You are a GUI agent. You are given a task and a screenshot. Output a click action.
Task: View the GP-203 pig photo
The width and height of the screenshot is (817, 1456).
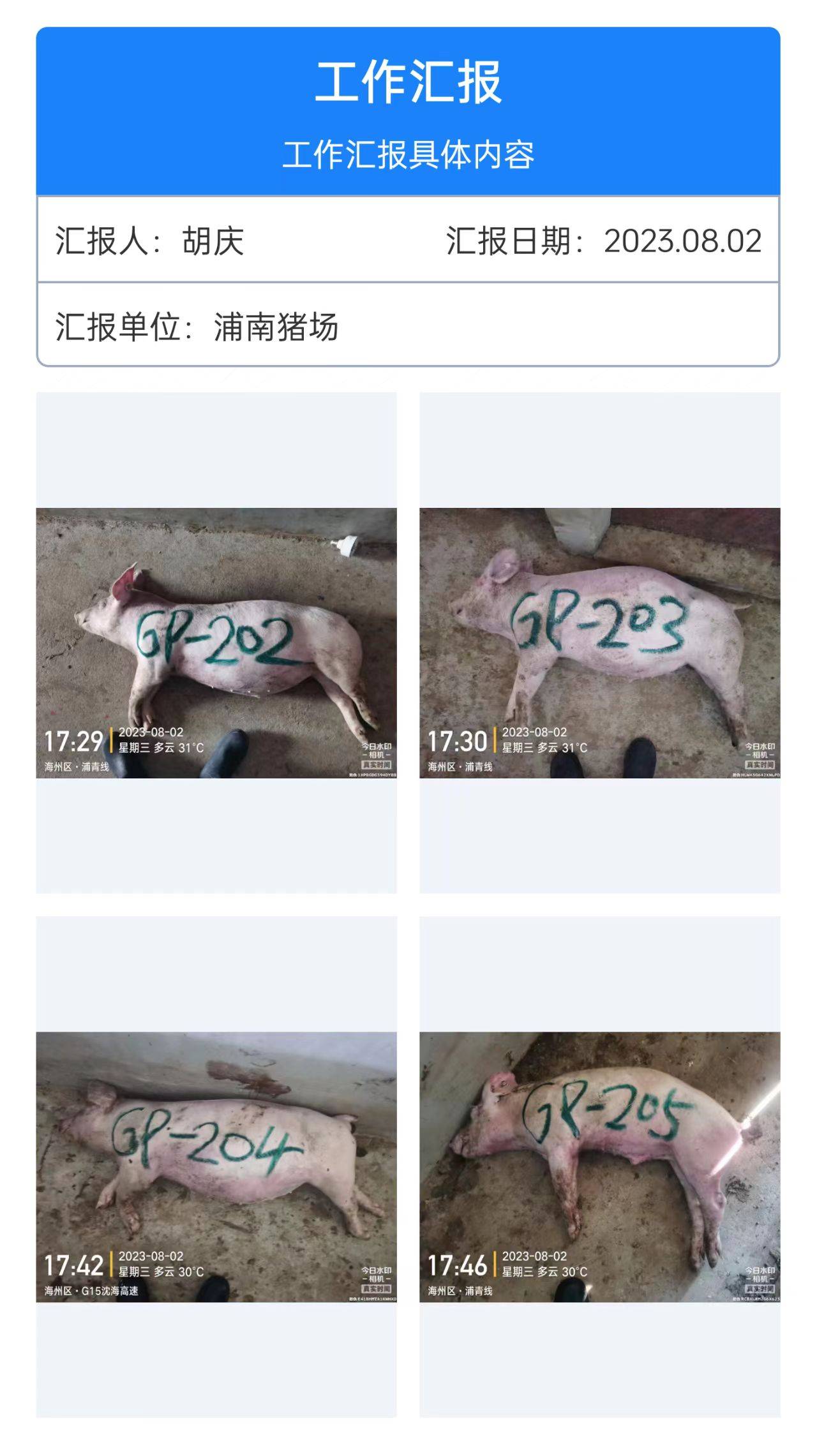click(599, 643)
